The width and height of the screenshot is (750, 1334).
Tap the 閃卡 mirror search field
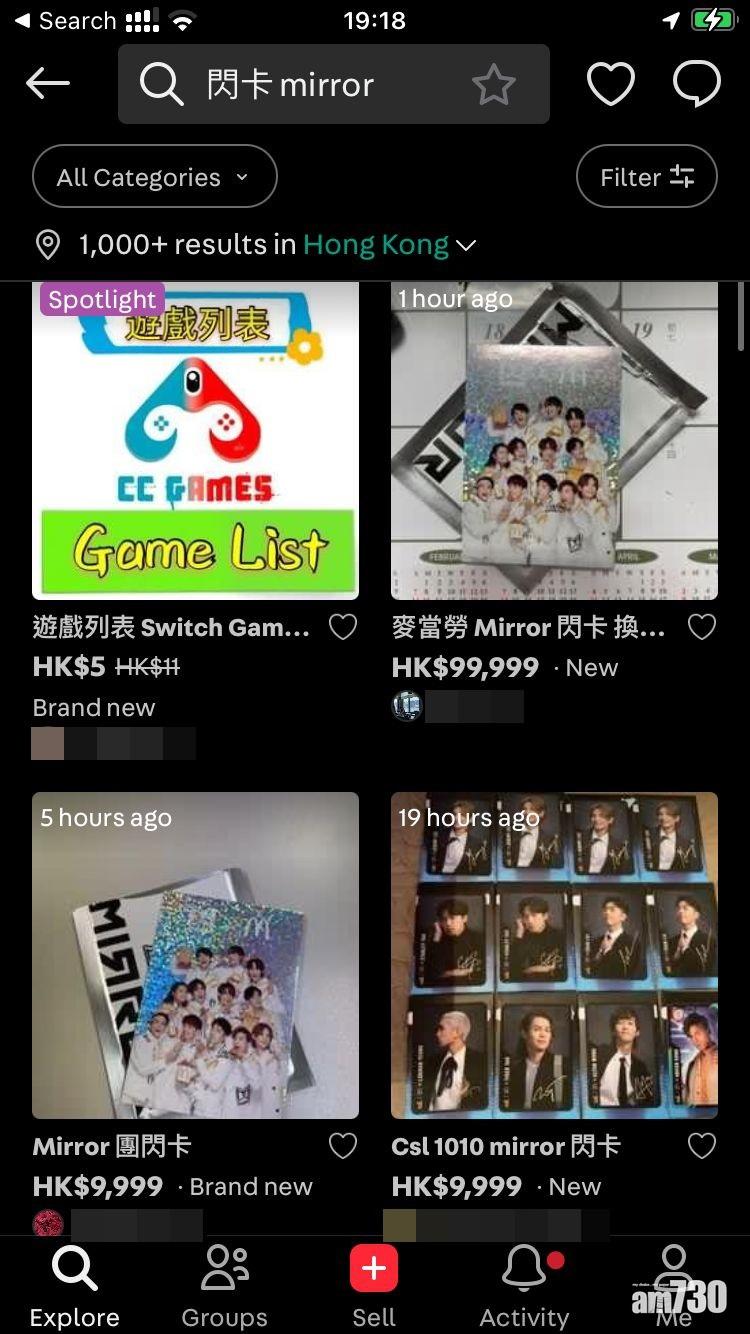point(300,85)
